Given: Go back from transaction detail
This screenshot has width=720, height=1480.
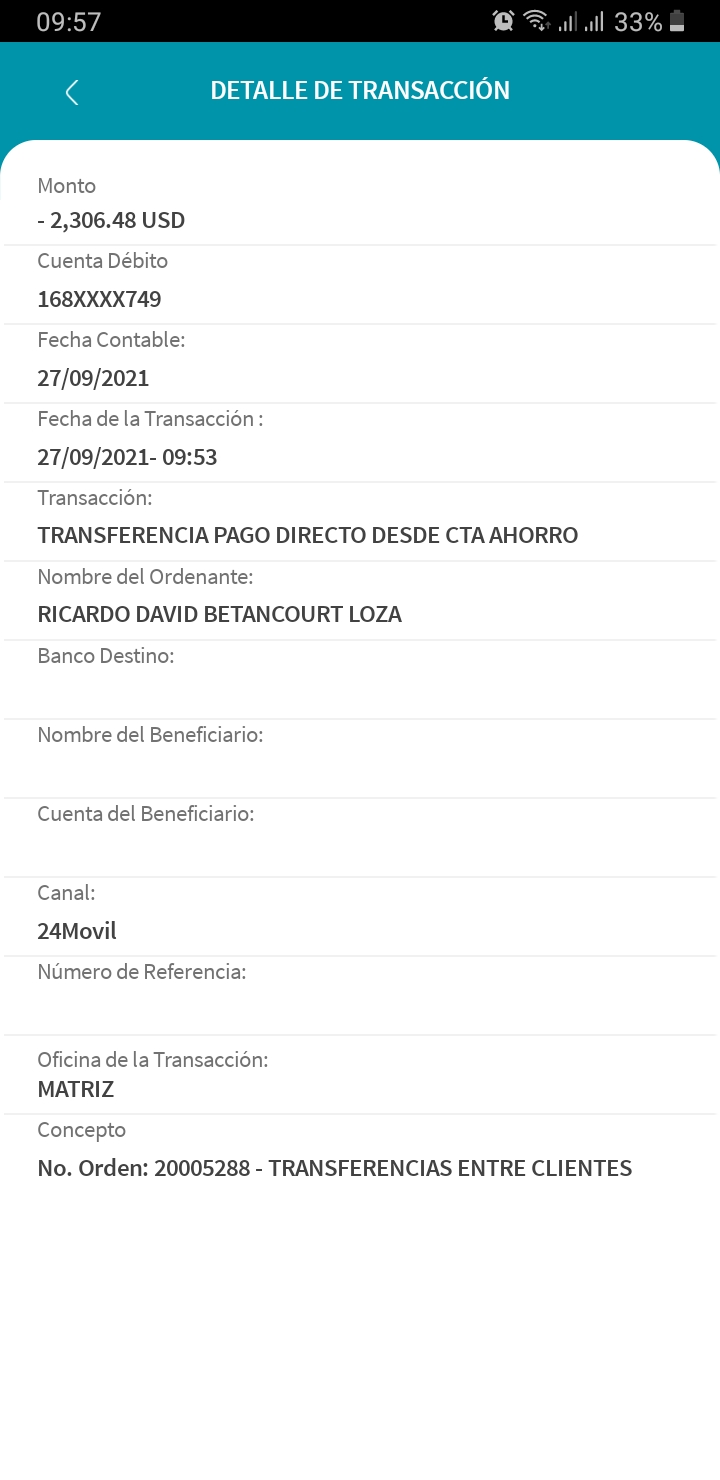Looking at the screenshot, I should (x=71, y=92).
